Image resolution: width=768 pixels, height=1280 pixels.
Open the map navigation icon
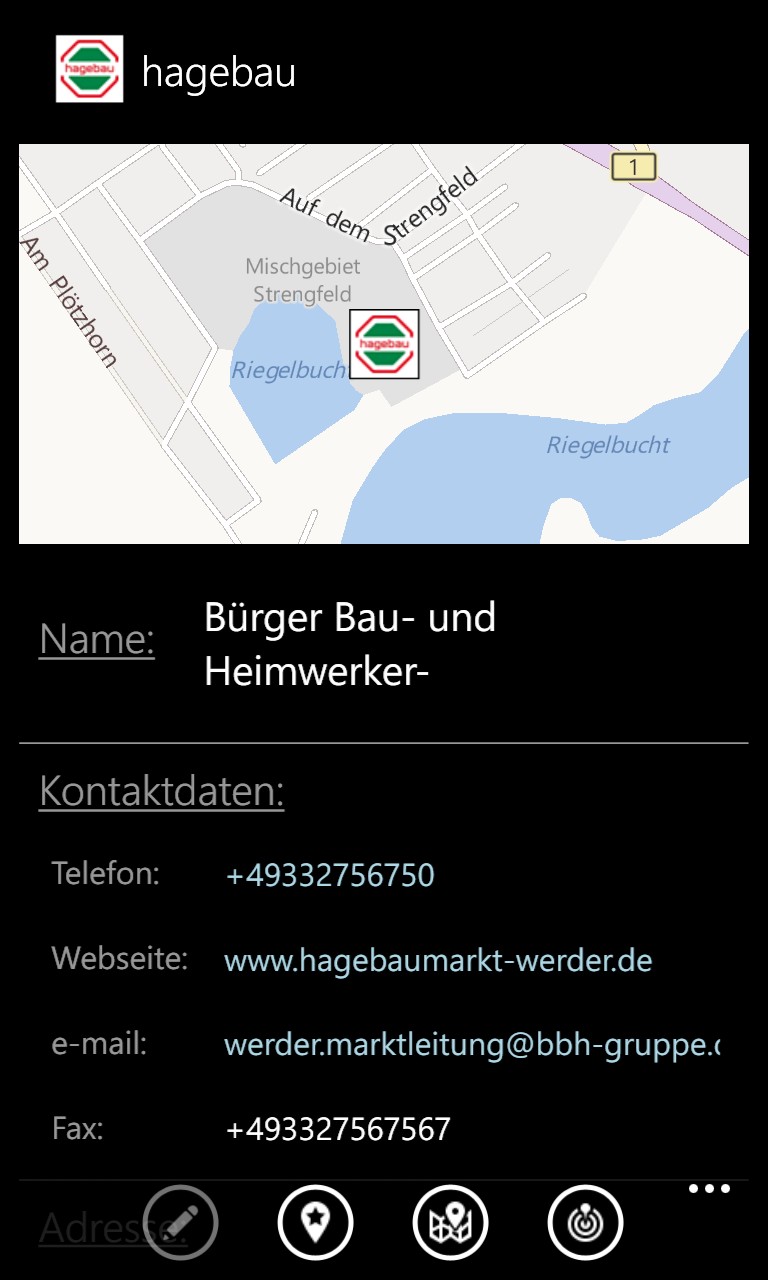pyautogui.click(x=450, y=1222)
